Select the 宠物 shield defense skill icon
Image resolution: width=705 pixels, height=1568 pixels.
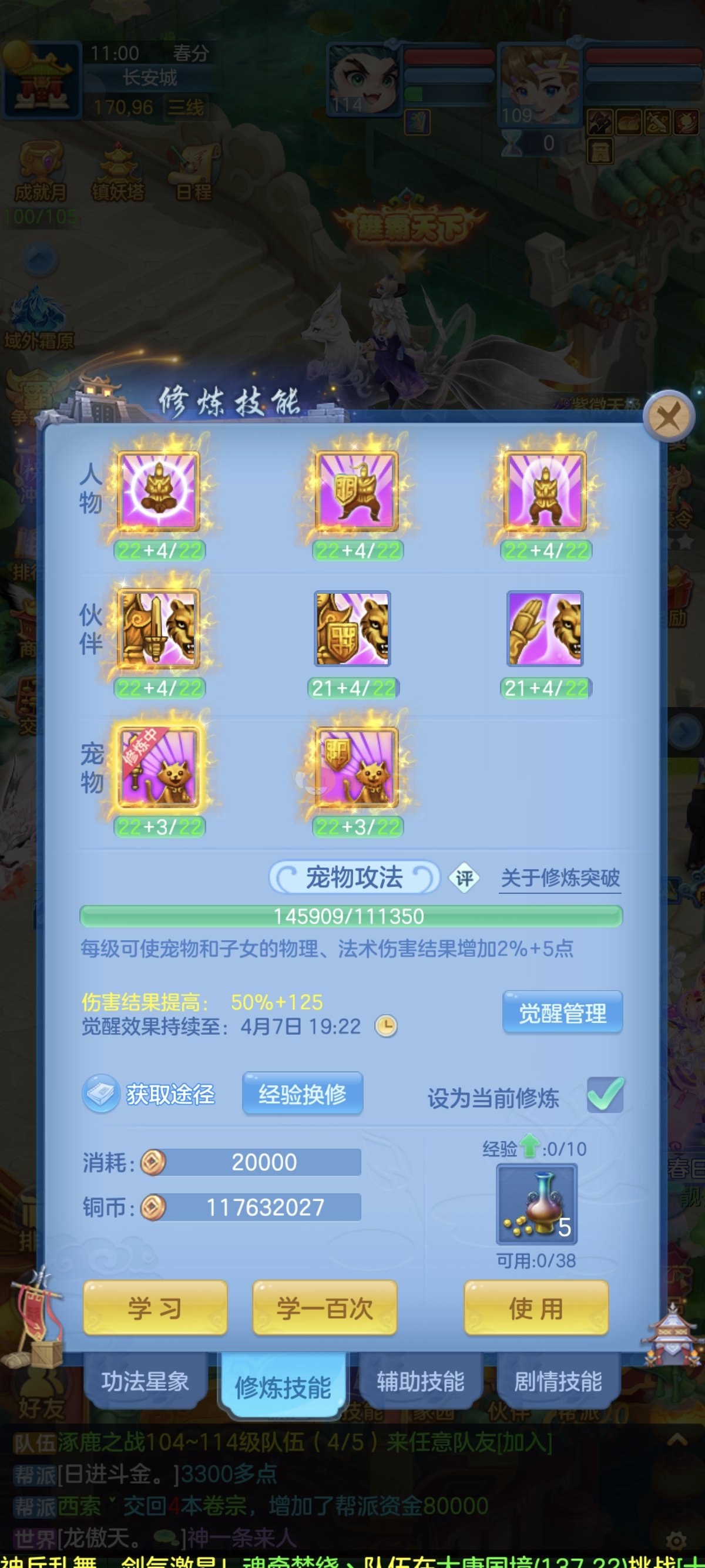(357, 767)
